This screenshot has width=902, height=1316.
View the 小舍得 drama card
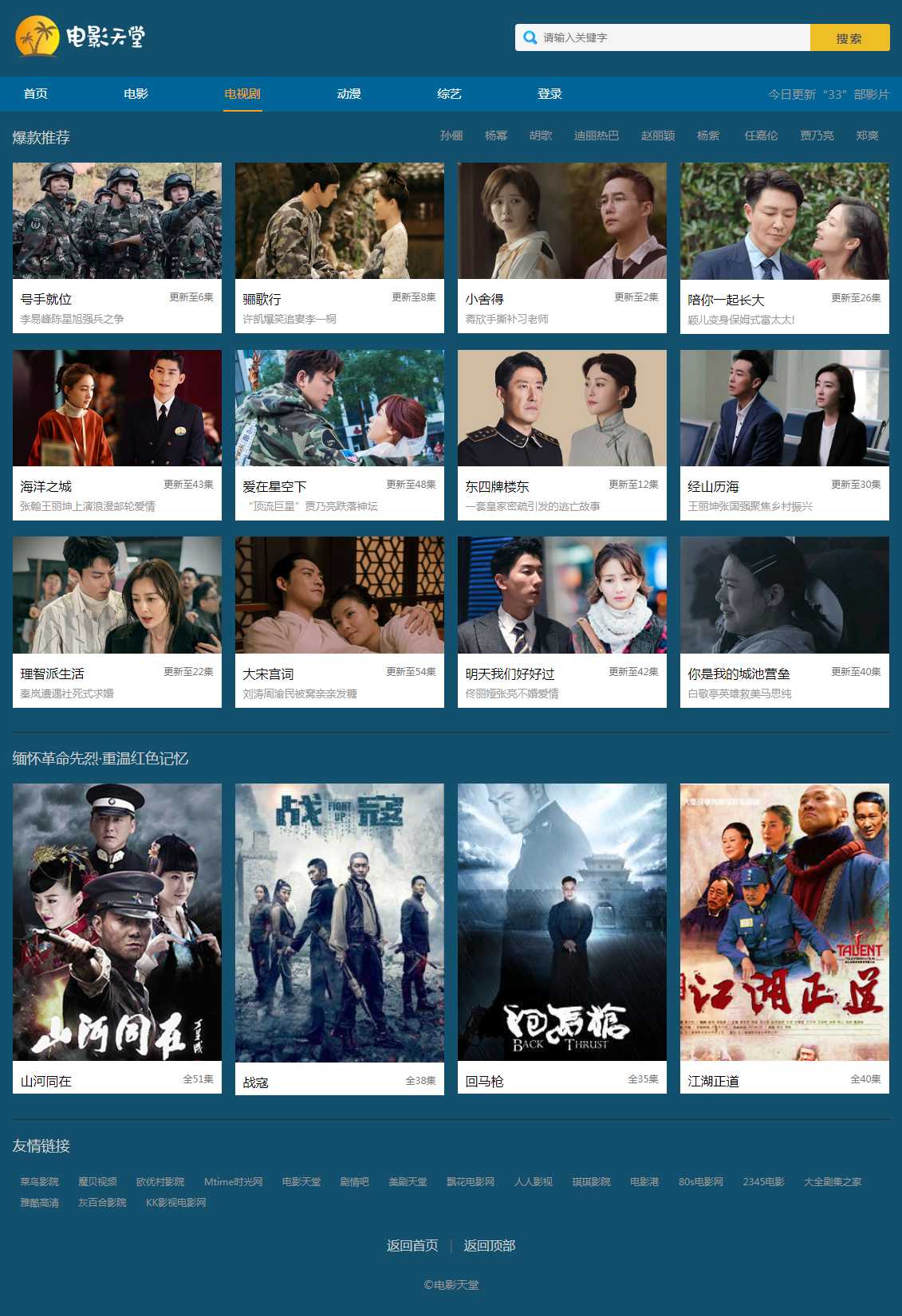[x=562, y=247]
